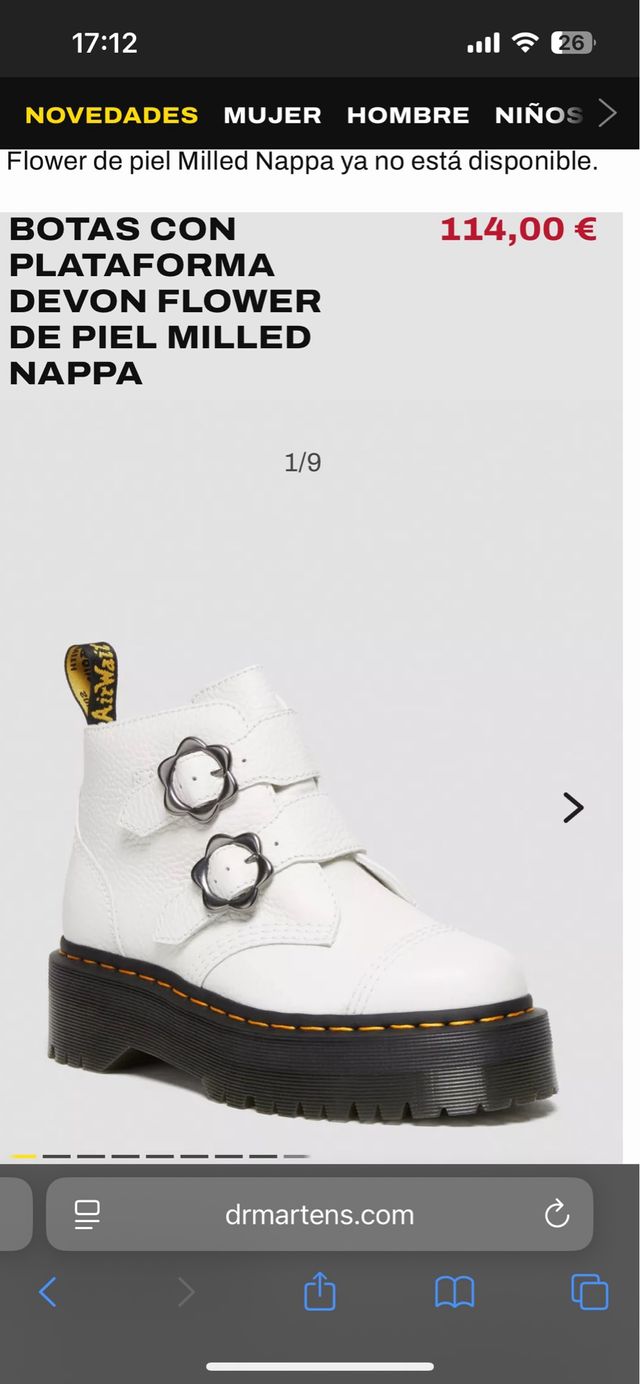Tap the drmartens.com address bar
This screenshot has height=1384, width=640.
319,1215
